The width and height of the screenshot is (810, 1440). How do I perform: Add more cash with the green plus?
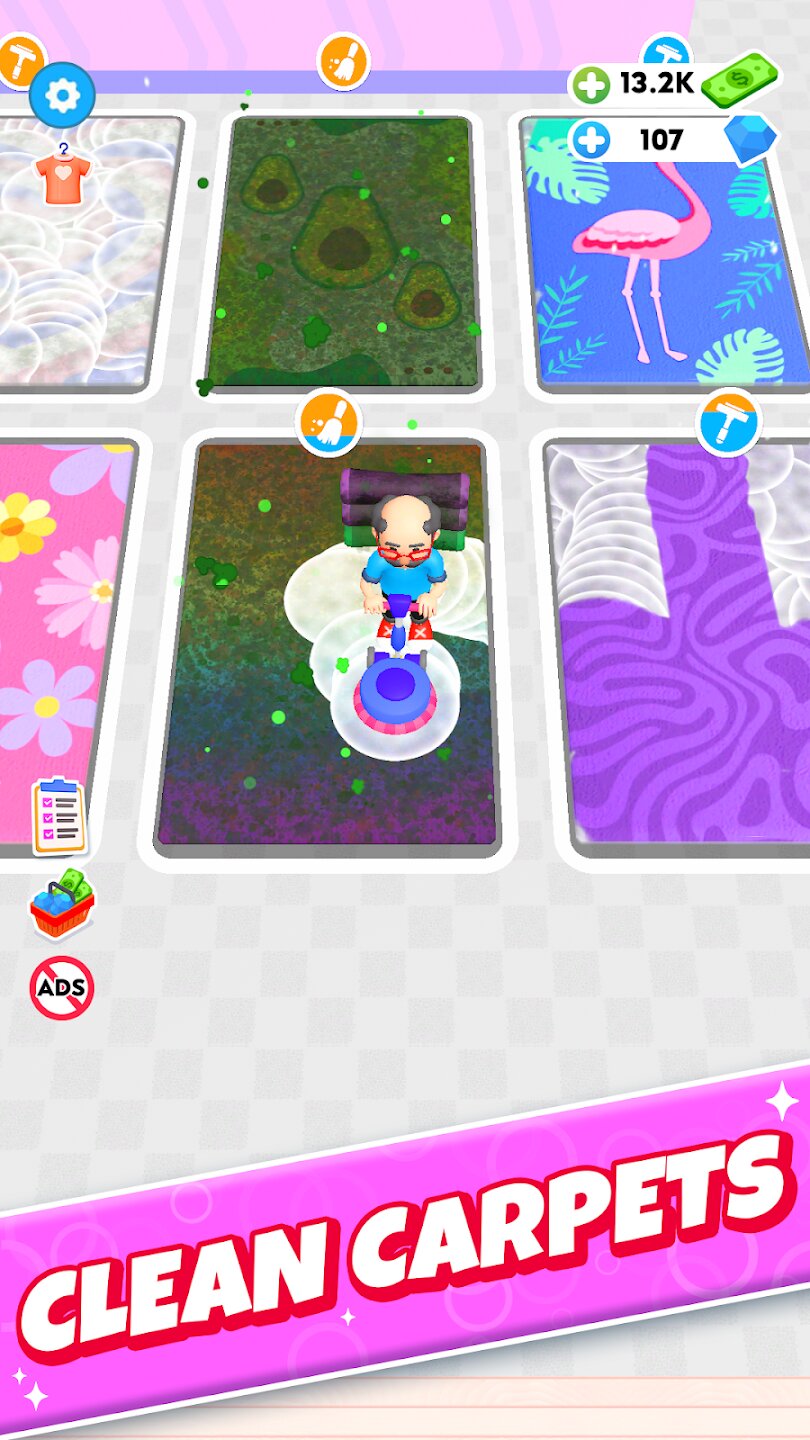click(592, 86)
